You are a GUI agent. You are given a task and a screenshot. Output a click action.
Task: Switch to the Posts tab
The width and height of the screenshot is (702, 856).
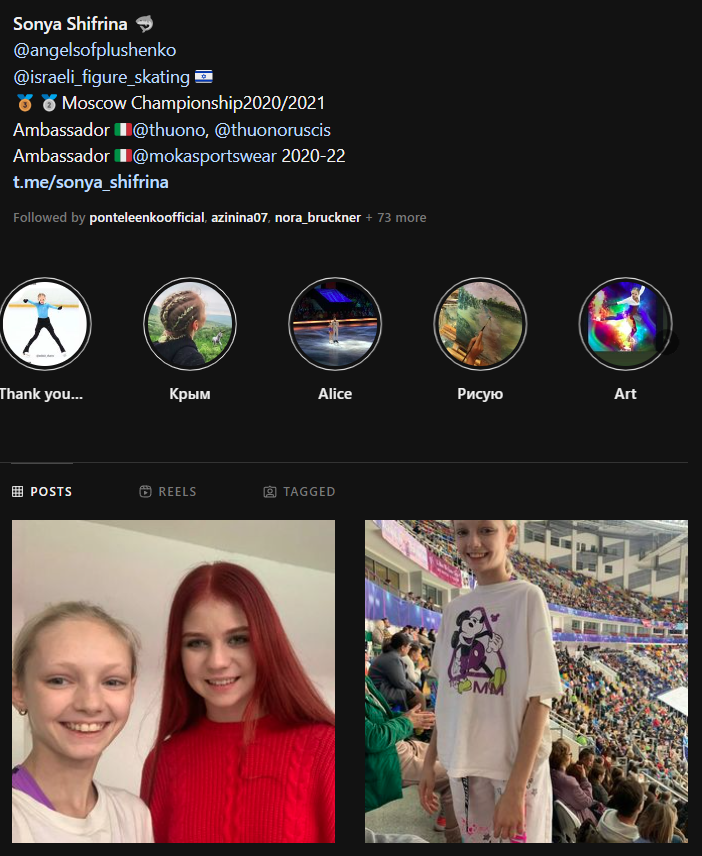tap(42, 492)
